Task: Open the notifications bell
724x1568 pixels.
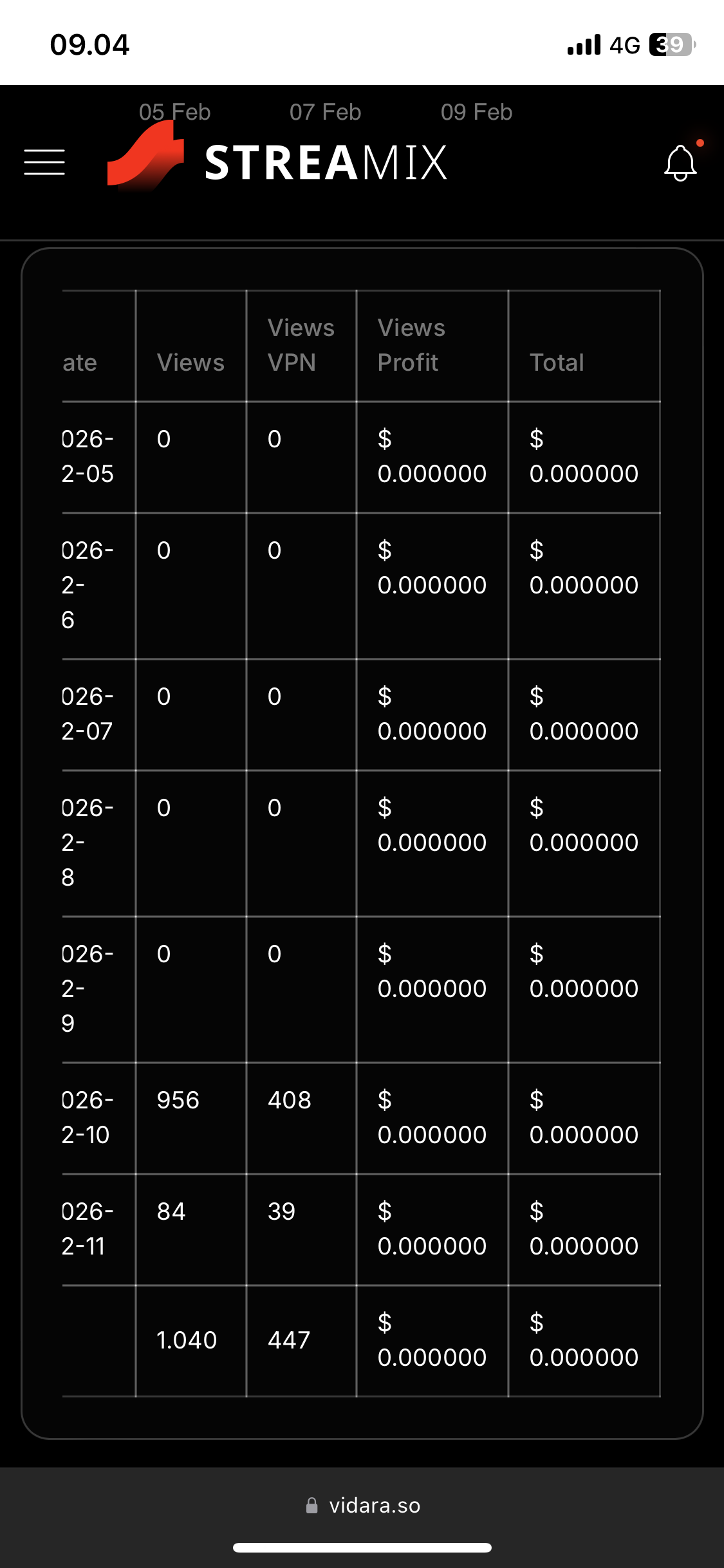Action: coord(680,163)
